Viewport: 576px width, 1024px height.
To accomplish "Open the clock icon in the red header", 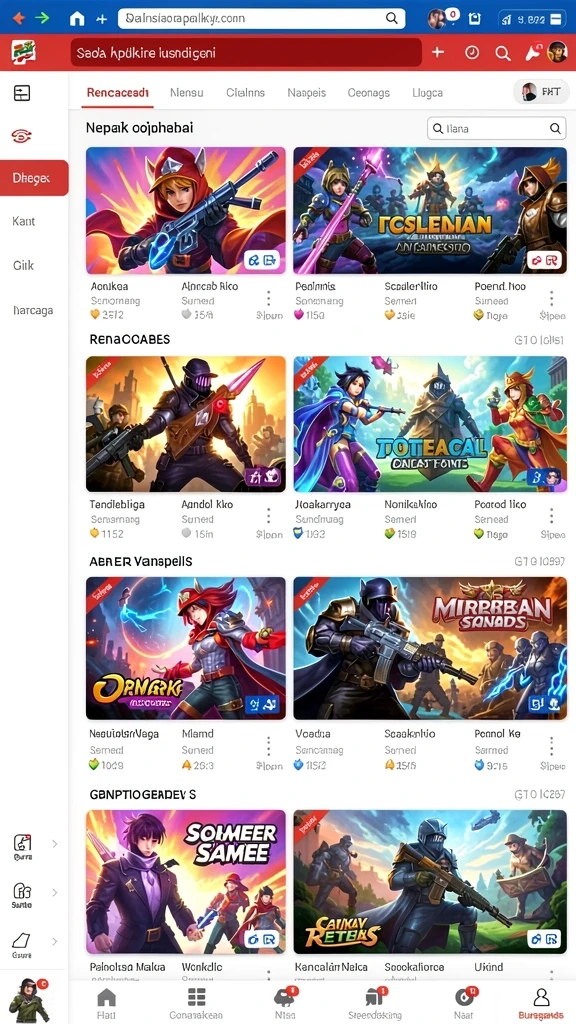I will click(472, 53).
